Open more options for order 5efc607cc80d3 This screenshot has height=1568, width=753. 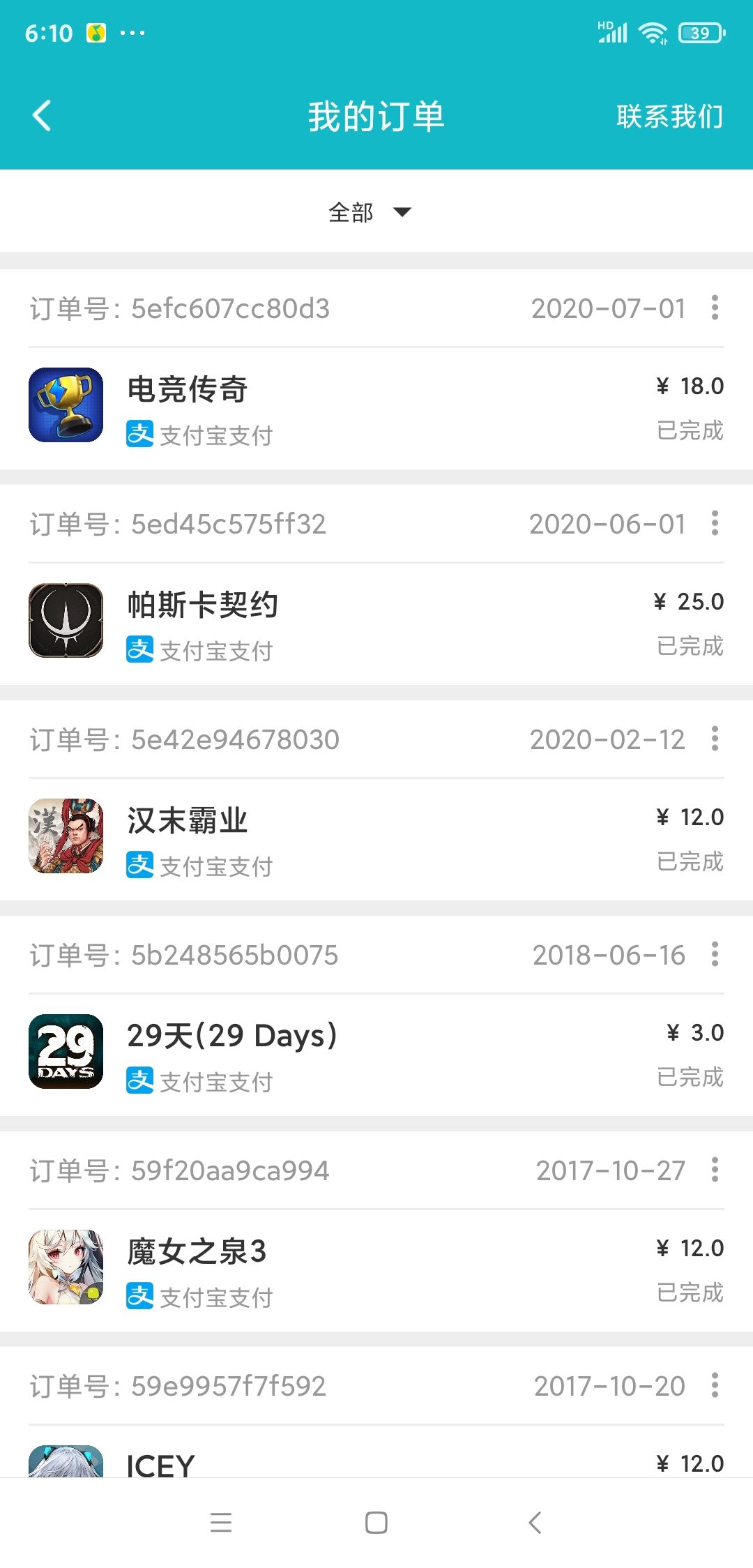tap(715, 308)
